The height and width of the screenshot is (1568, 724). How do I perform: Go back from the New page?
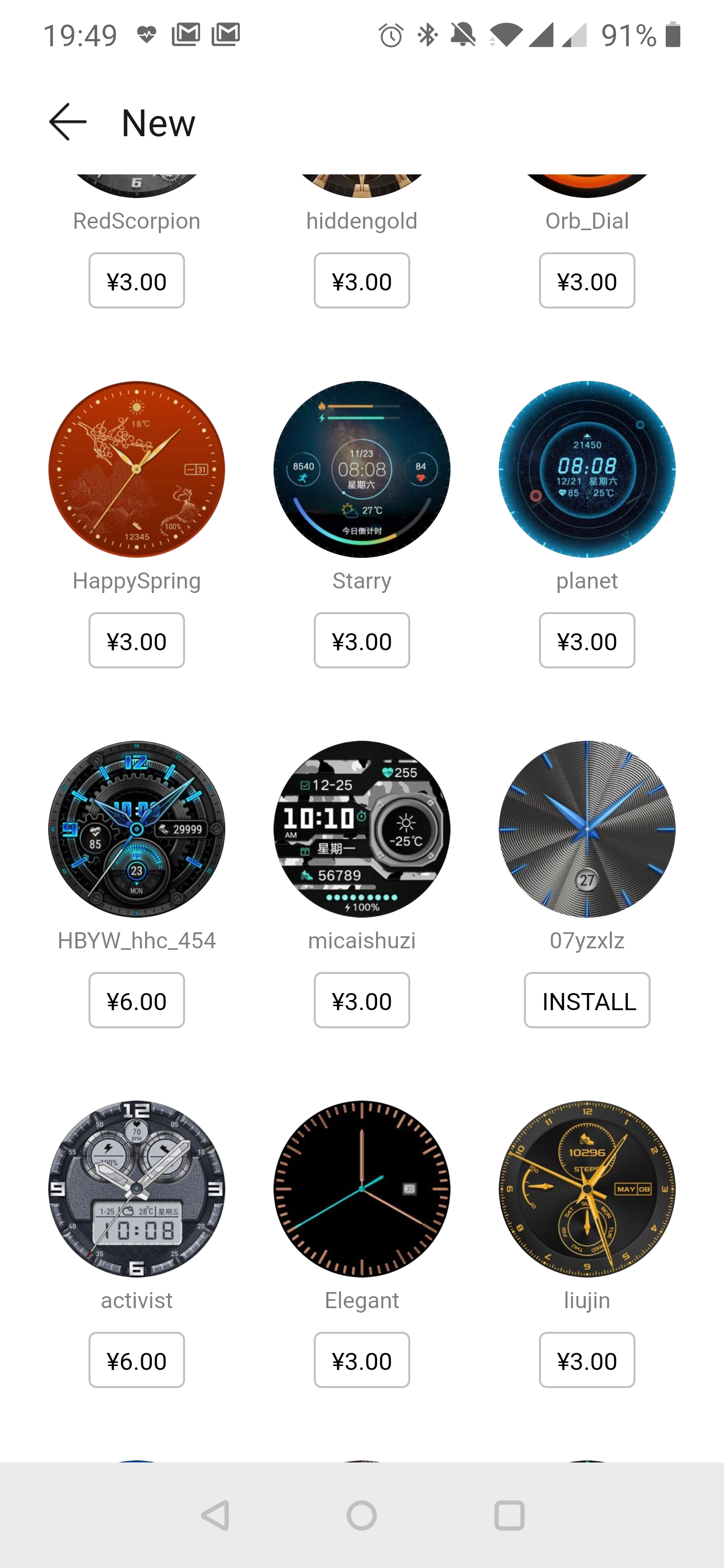[x=67, y=122]
